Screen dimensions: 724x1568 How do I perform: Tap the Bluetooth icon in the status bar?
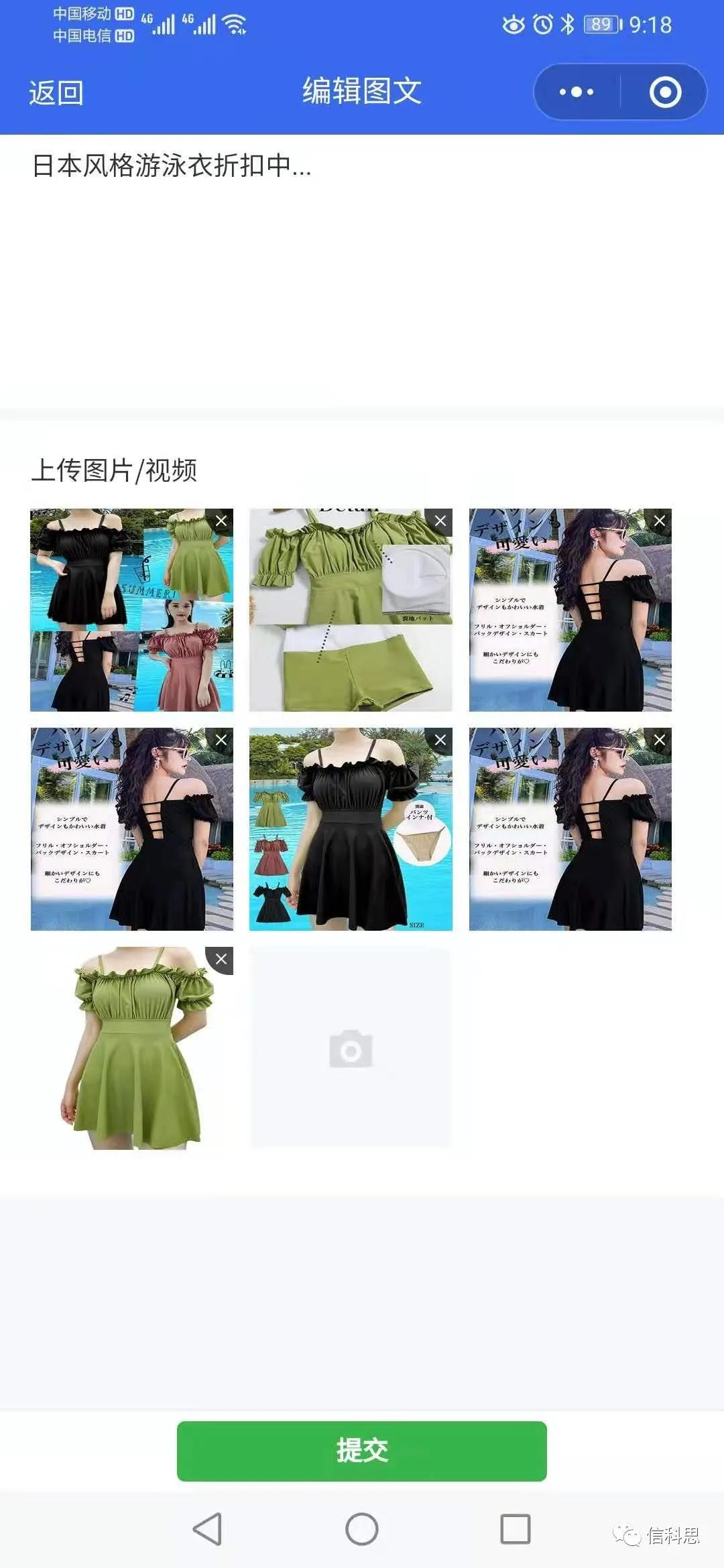pos(565,22)
